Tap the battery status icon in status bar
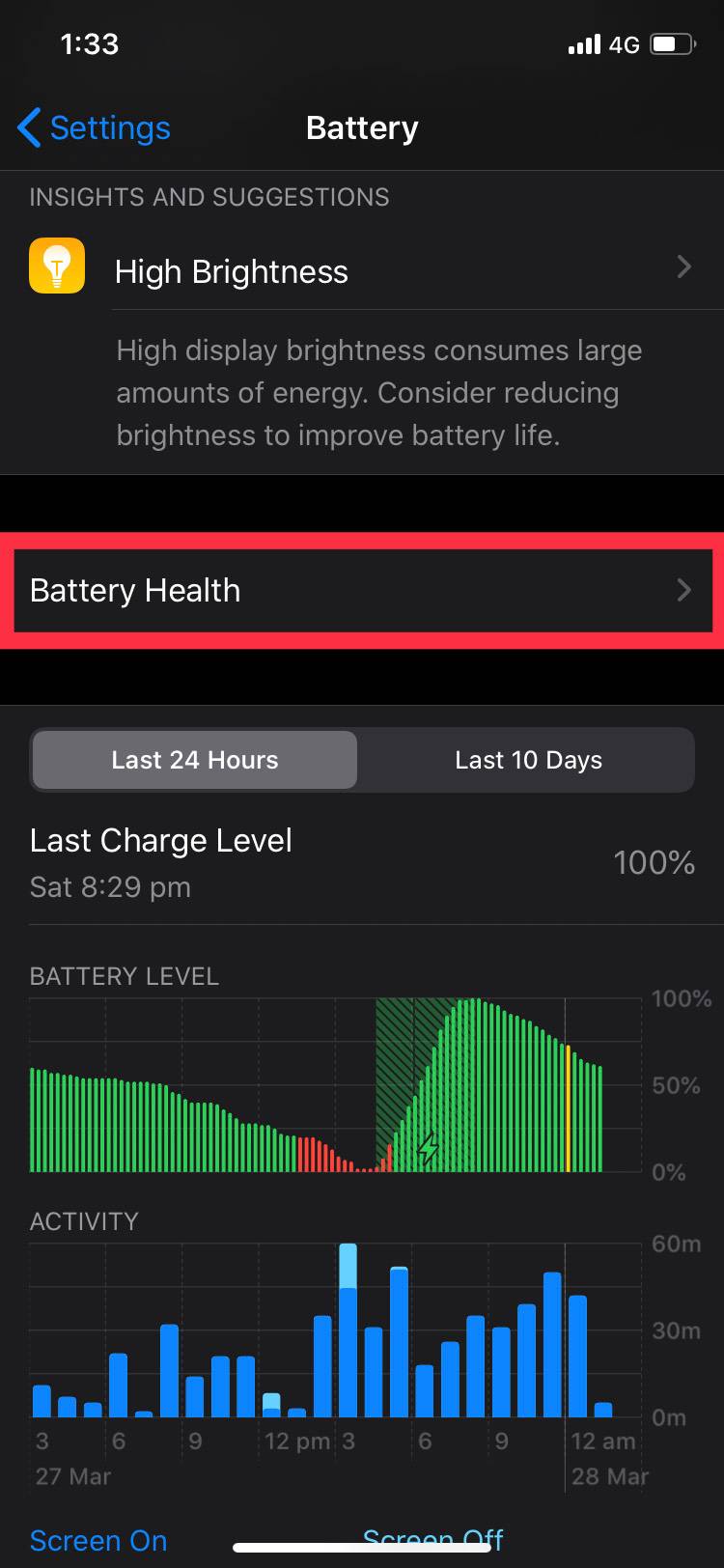The width and height of the screenshot is (724, 1568). [671, 42]
